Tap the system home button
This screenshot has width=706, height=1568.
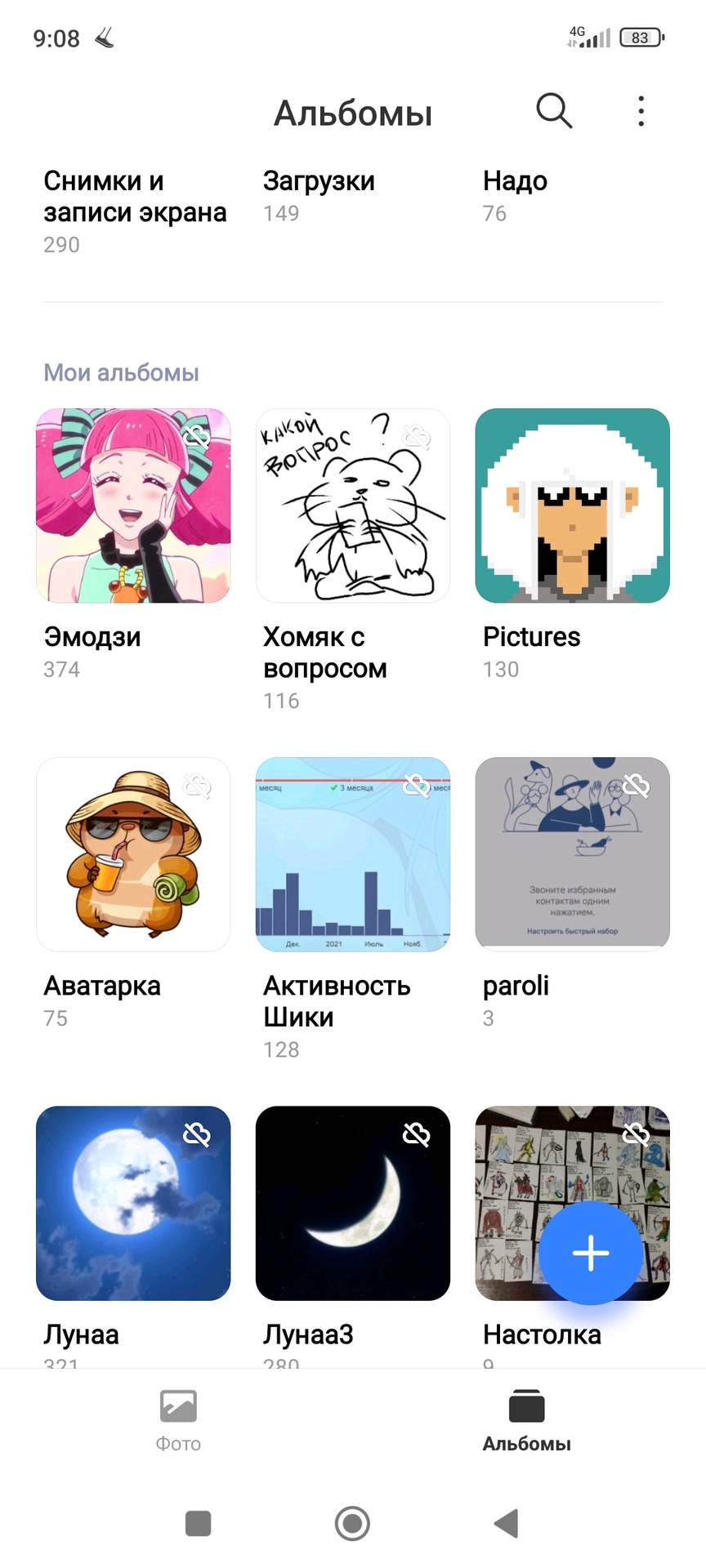(x=352, y=1523)
